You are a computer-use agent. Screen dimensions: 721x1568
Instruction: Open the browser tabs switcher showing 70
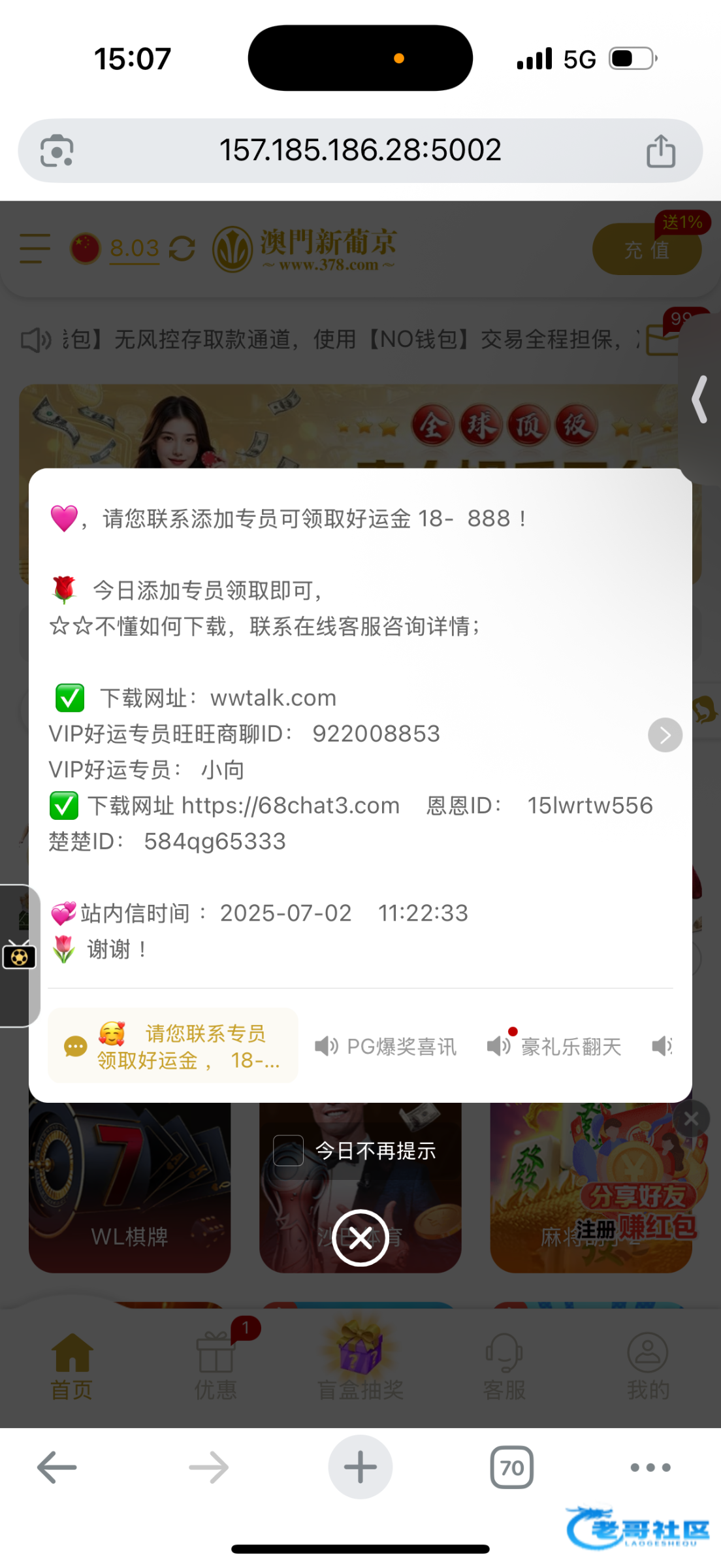[x=511, y=1467]
